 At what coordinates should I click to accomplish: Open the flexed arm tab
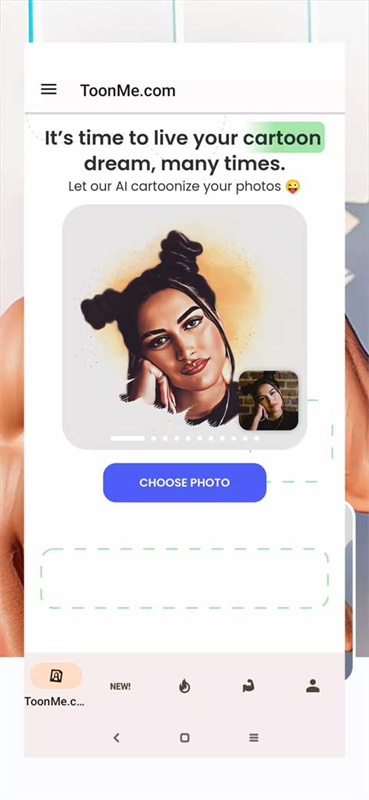[x=249, y=687]
